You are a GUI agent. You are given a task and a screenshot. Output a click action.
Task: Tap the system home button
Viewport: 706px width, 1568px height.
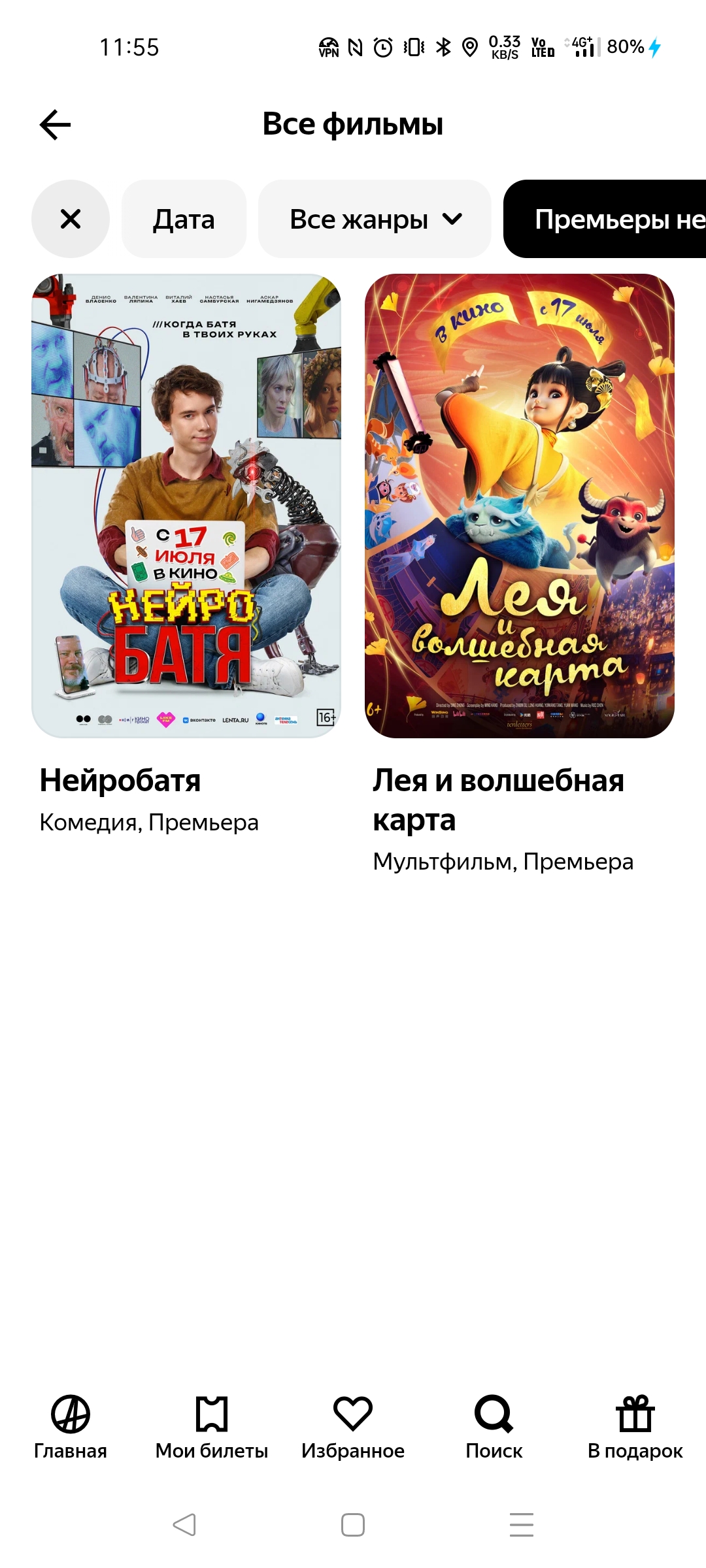[353, 1525]
